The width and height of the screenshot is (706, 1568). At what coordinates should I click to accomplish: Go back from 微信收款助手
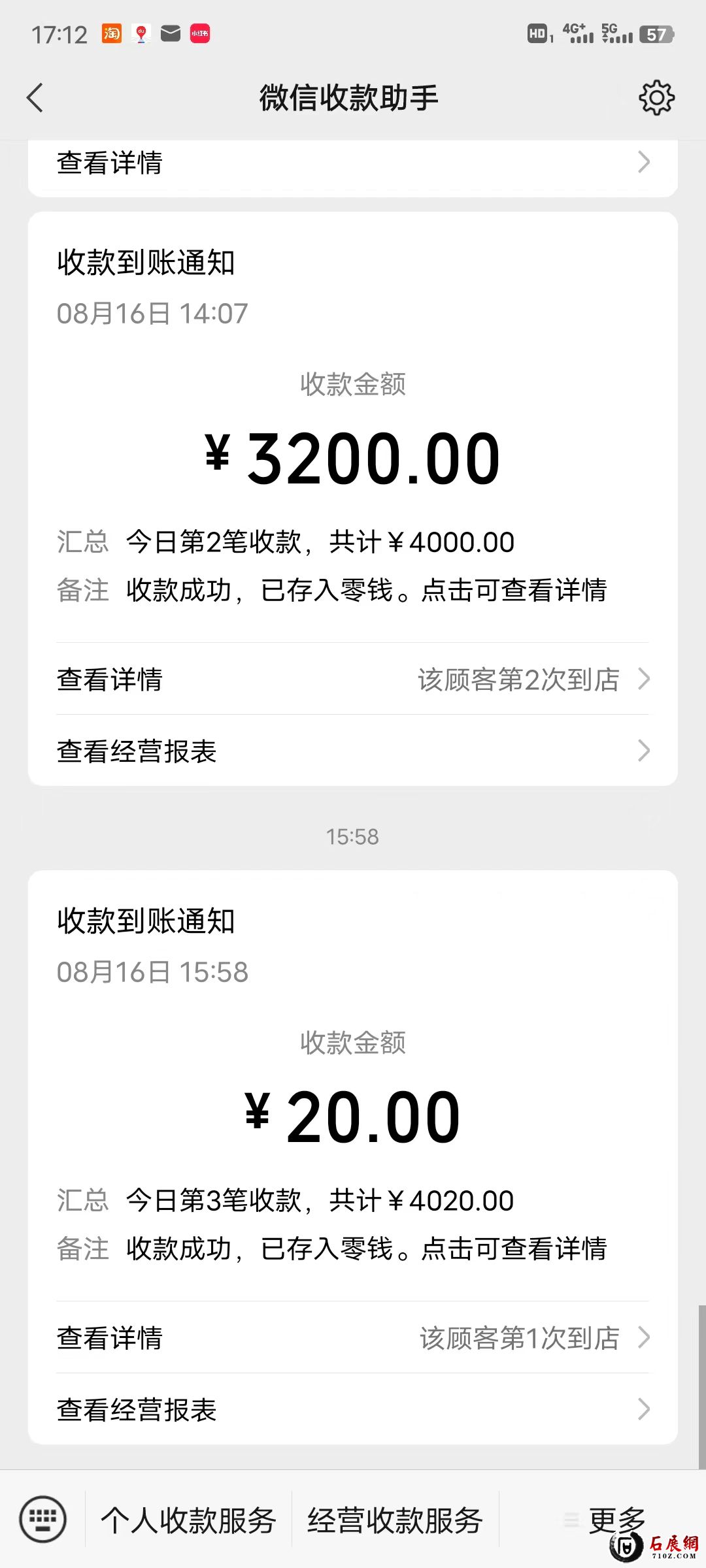35,98
